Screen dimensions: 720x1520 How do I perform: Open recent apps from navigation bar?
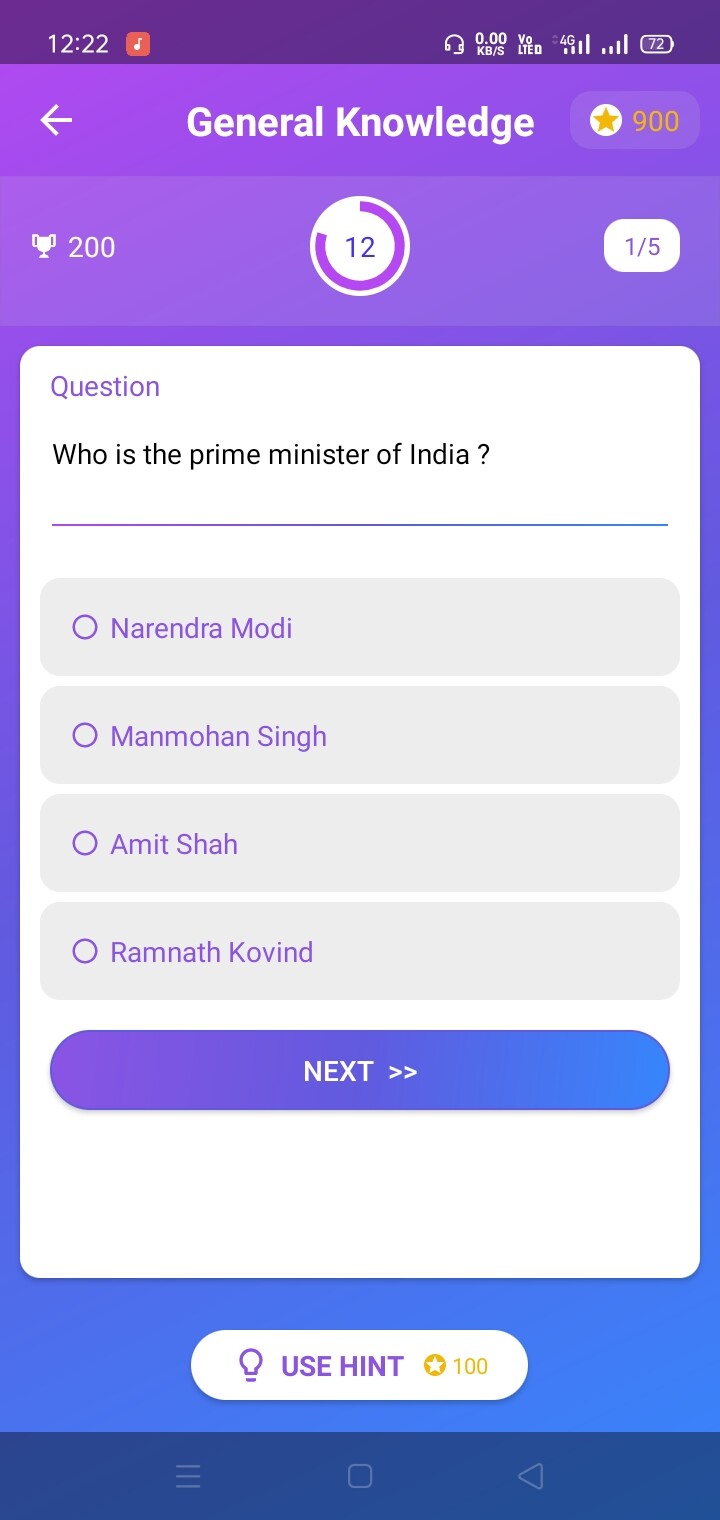click(x=188, y=1476)
